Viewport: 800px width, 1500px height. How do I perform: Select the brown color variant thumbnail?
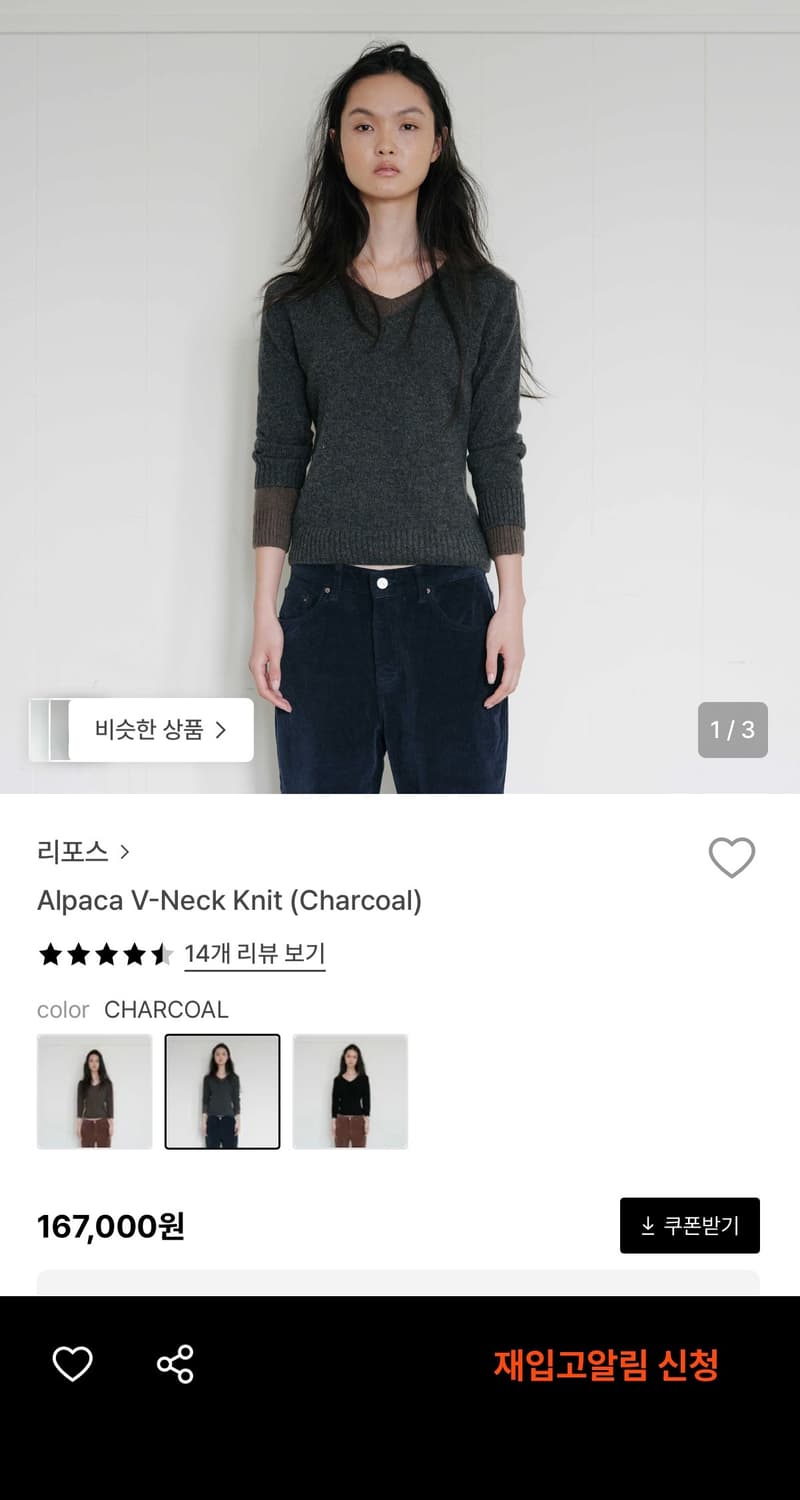pos(94,1090)
